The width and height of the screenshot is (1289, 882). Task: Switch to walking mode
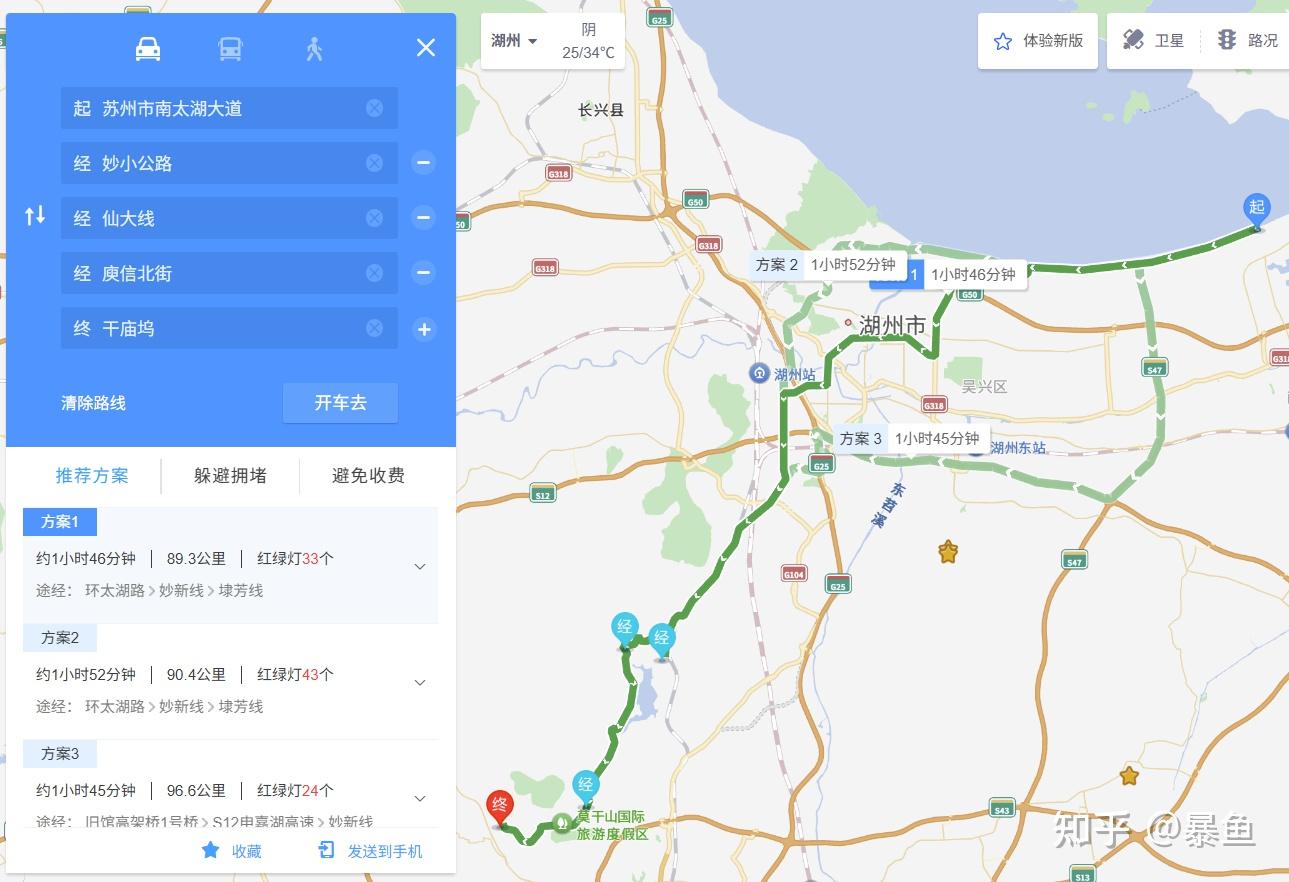point(314,48)
